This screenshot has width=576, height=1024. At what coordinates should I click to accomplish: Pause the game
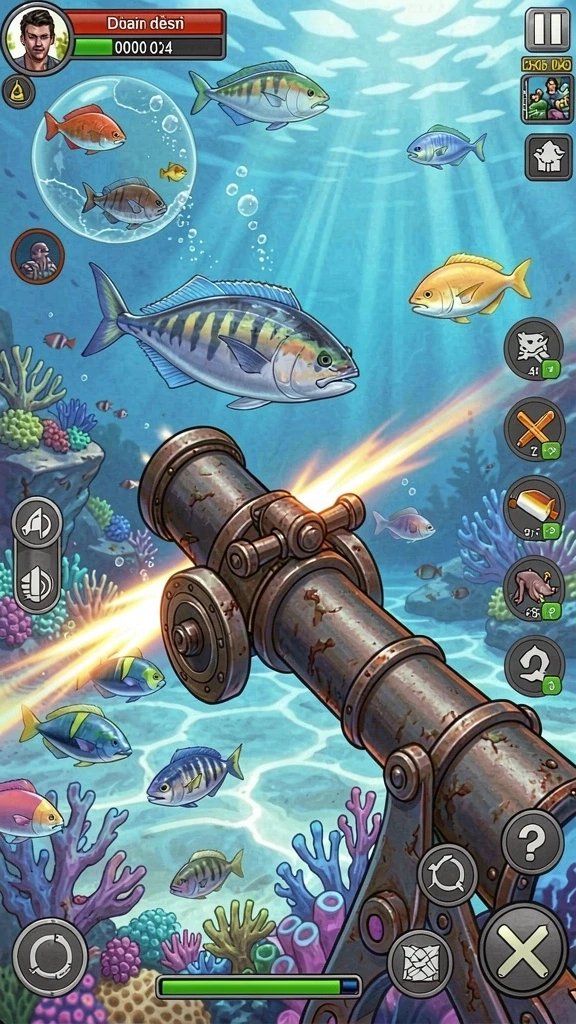(547, 29)
